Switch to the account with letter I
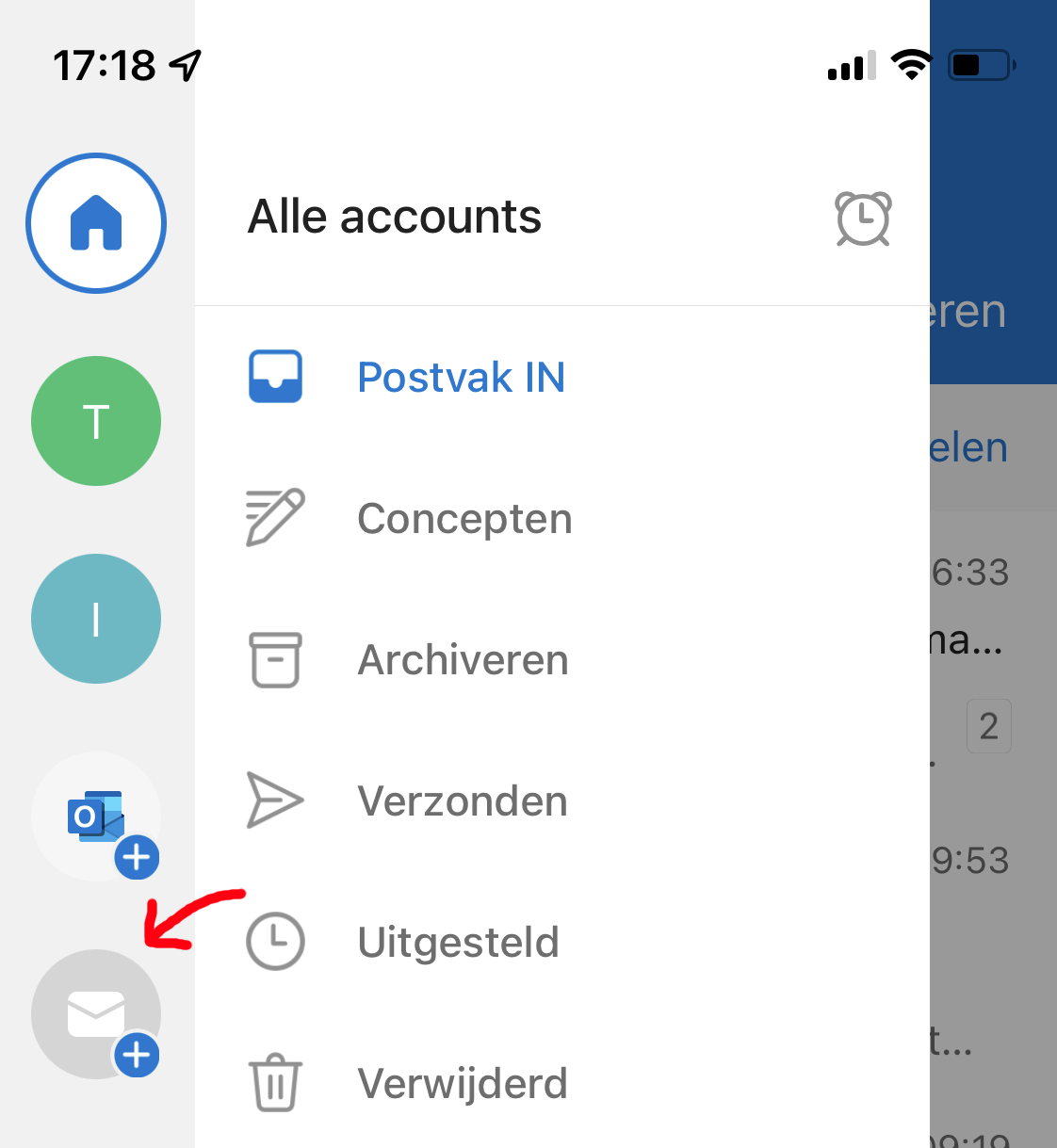 [96, 619]
